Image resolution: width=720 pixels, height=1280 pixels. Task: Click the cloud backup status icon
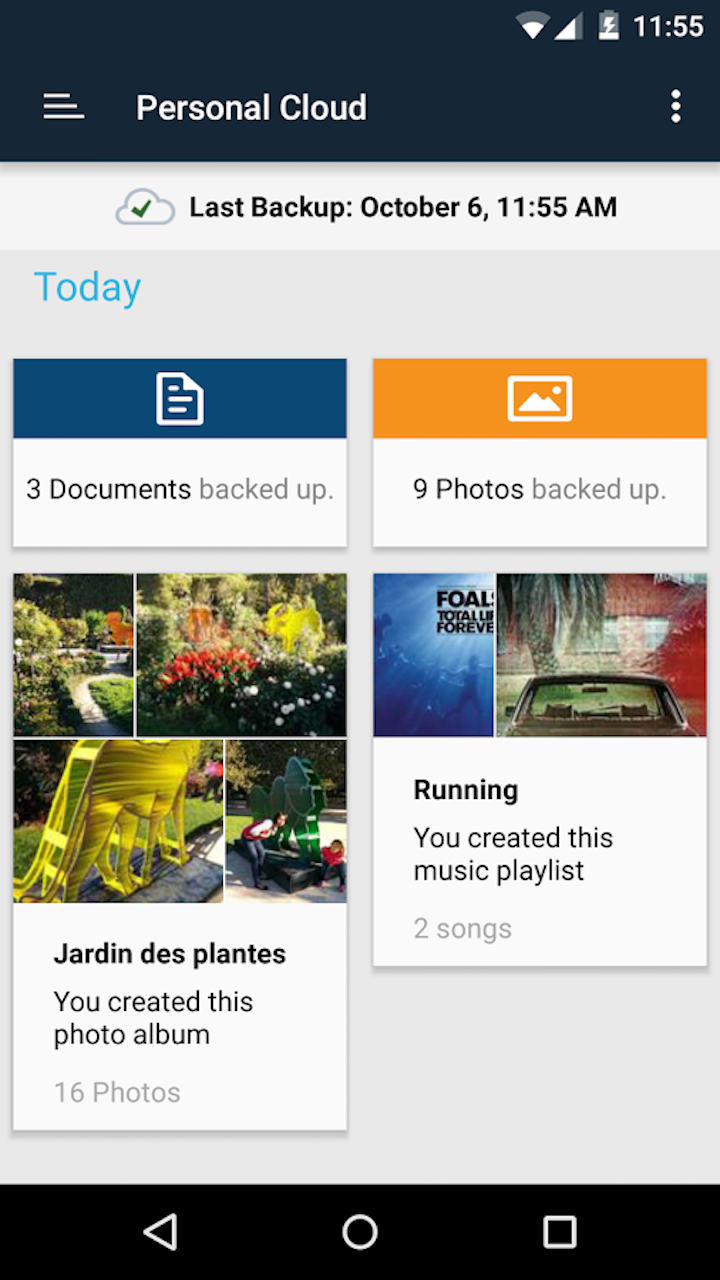point(145,206)
